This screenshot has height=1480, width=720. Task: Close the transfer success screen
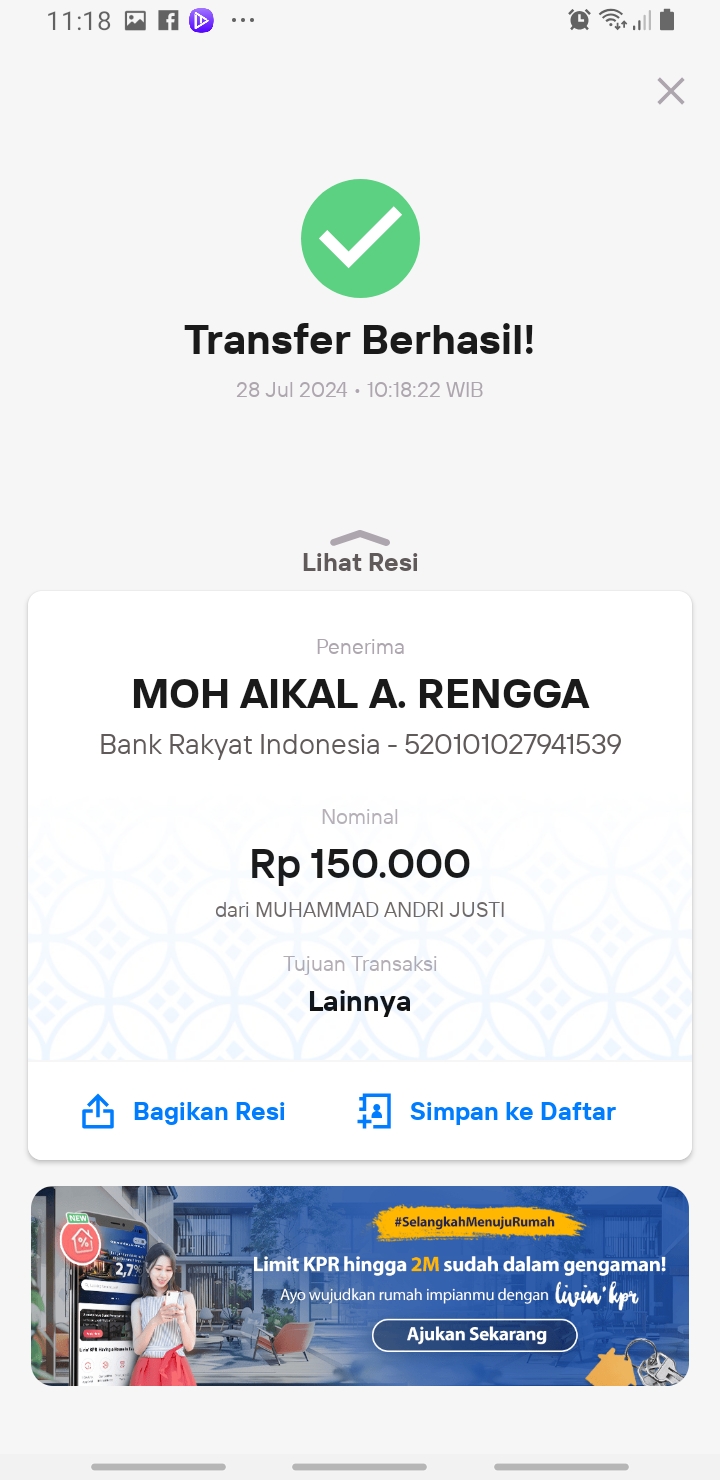click(x=670, y=91)
